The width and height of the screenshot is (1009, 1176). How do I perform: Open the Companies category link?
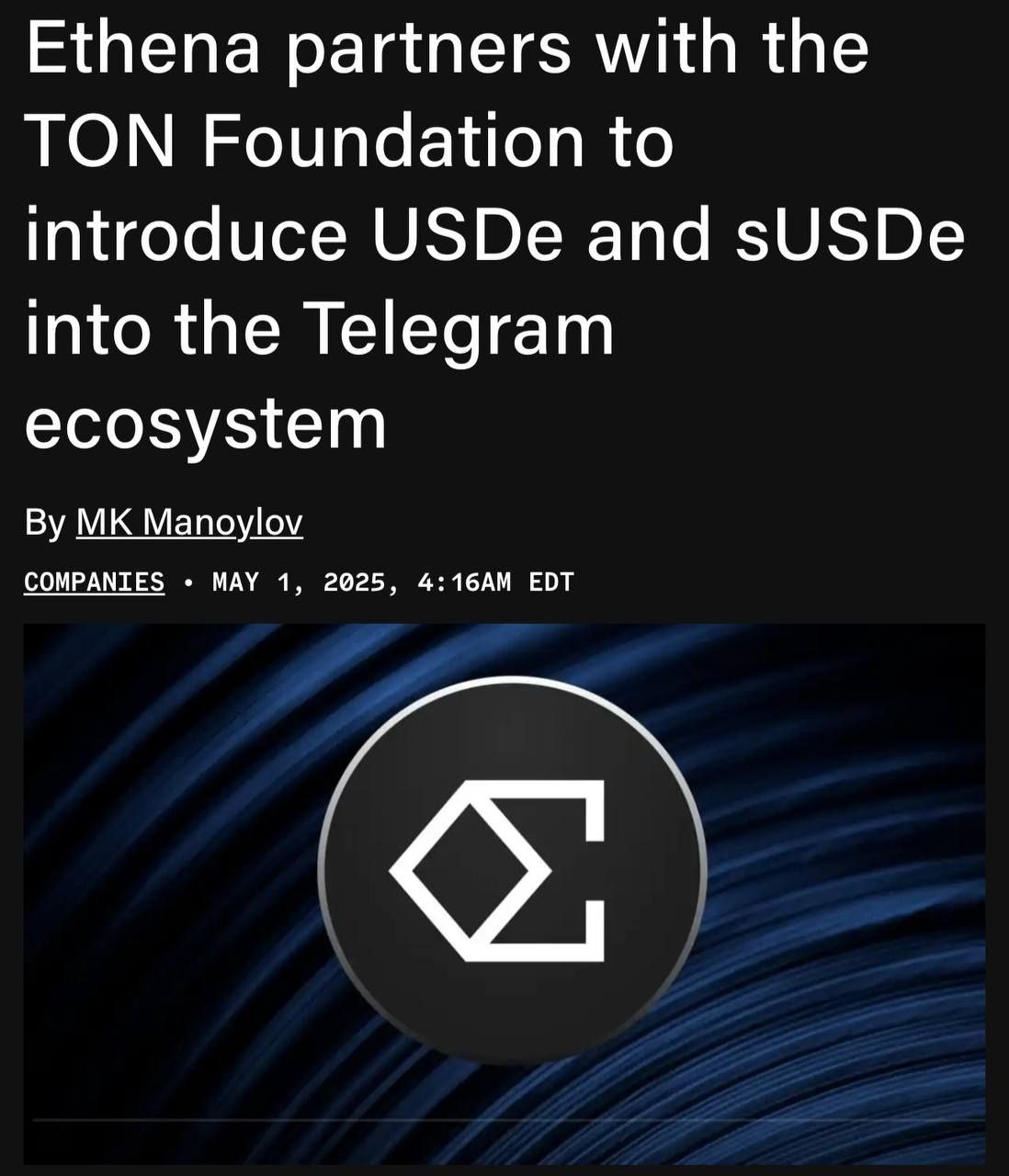point(95,582)
